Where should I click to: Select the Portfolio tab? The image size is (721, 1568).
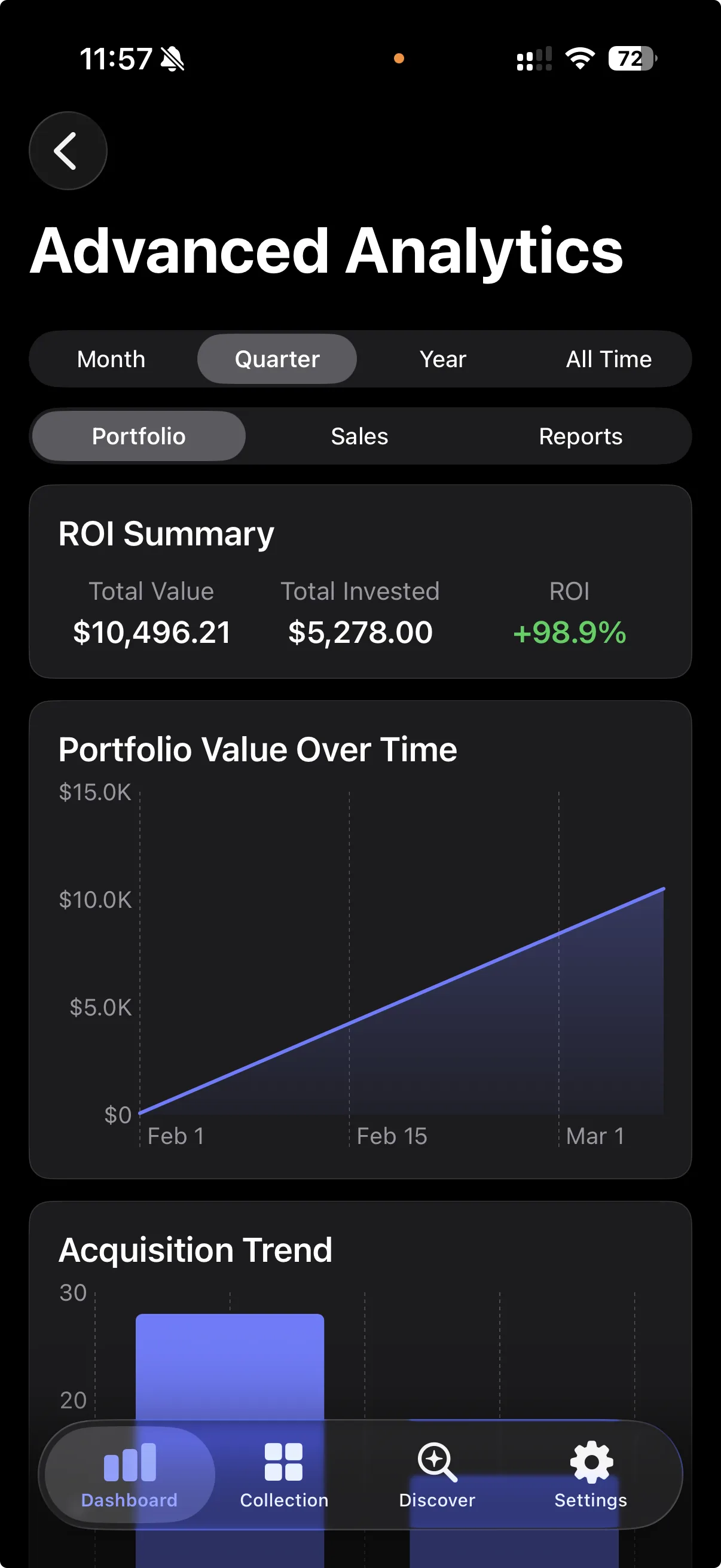coord(138,436)
